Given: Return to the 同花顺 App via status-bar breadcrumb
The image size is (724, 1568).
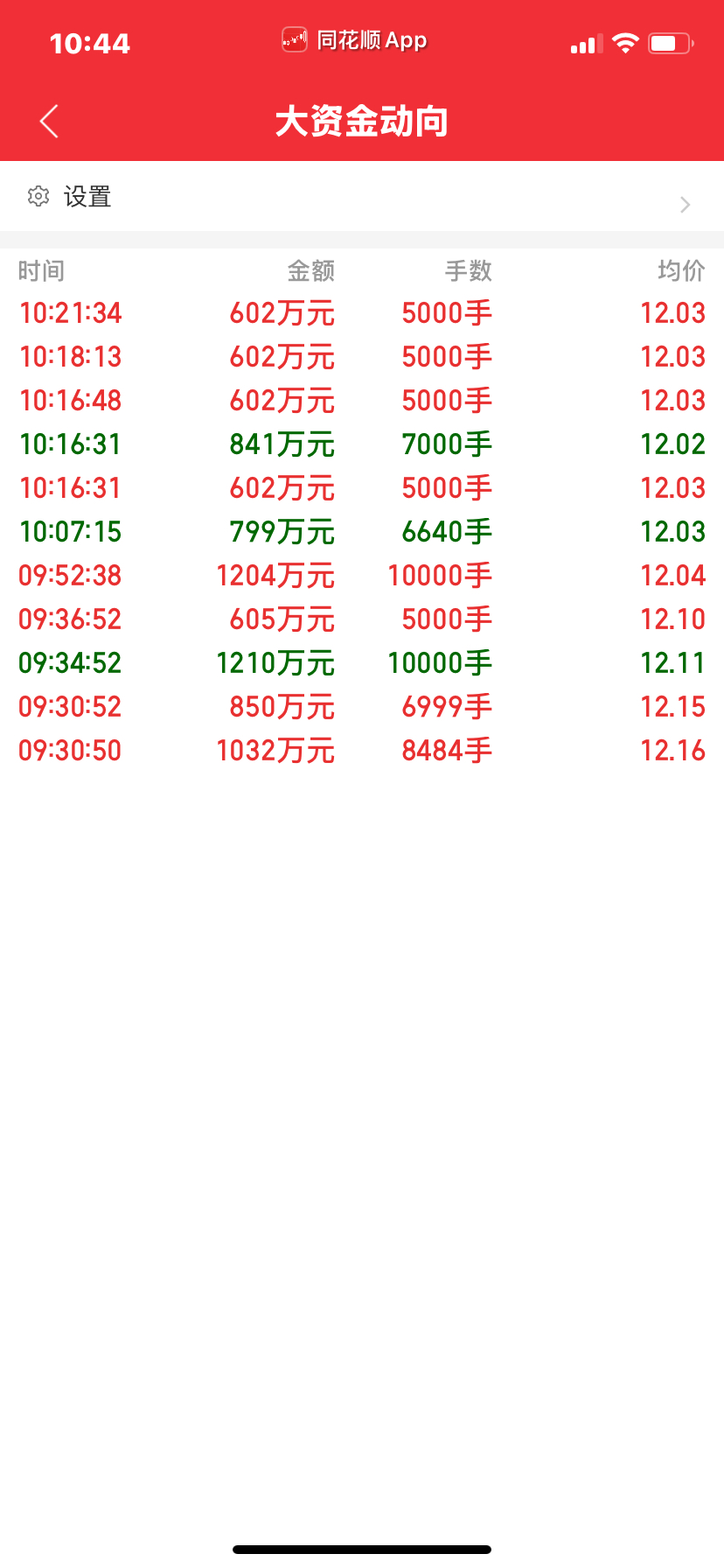Looking at the screenshot, I should coord(354,40).
